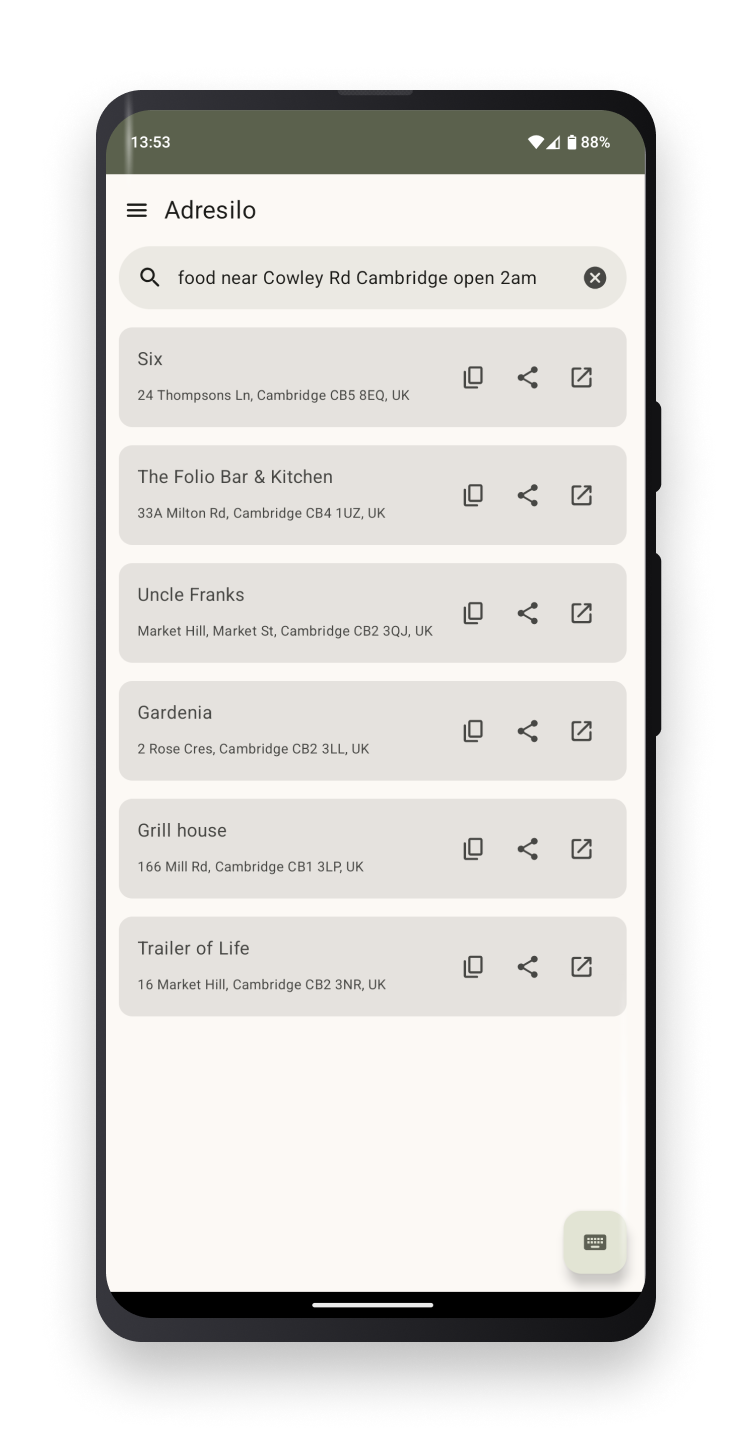Copy Gardenia's address
Viewport: 752px width, 1430px height.
coord(473,731)
